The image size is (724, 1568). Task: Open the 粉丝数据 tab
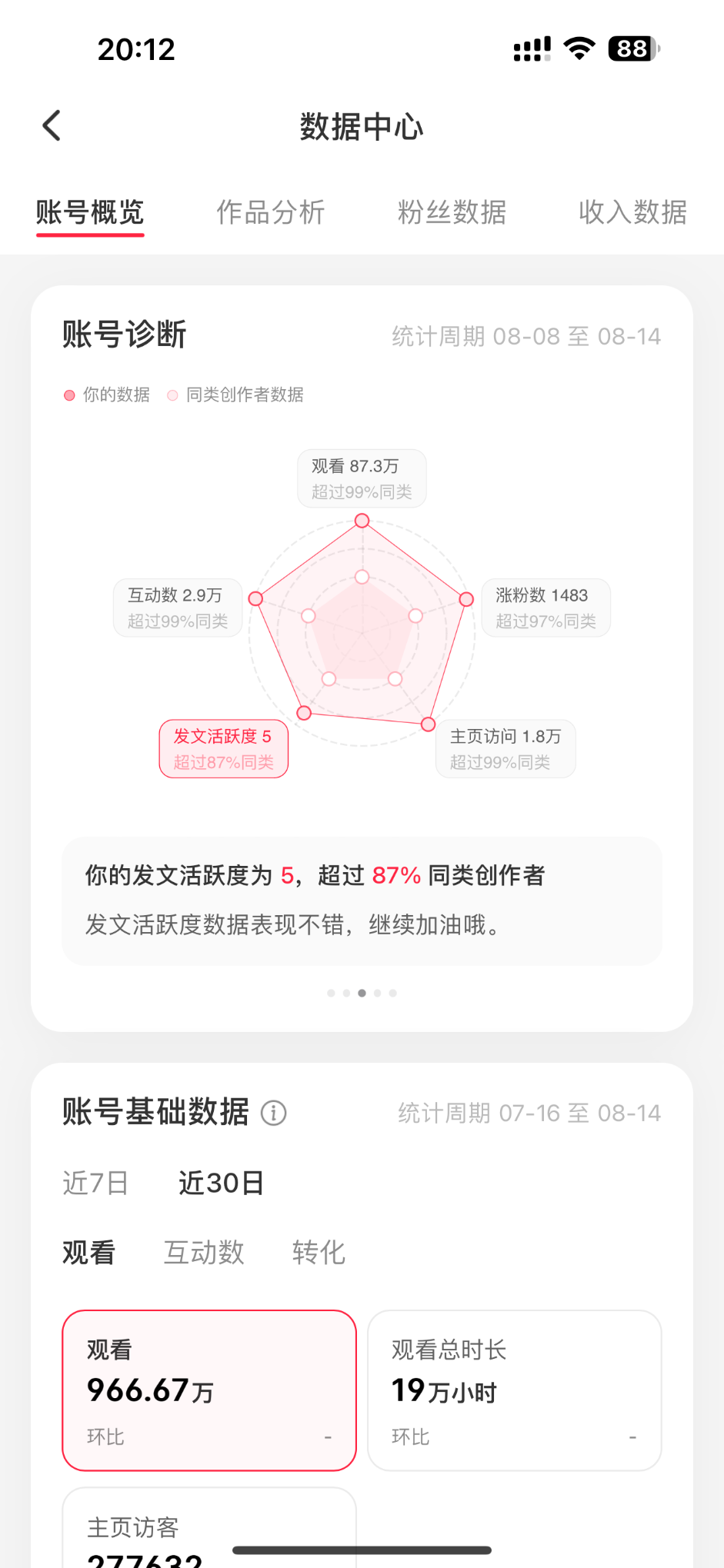click(452, 212)
